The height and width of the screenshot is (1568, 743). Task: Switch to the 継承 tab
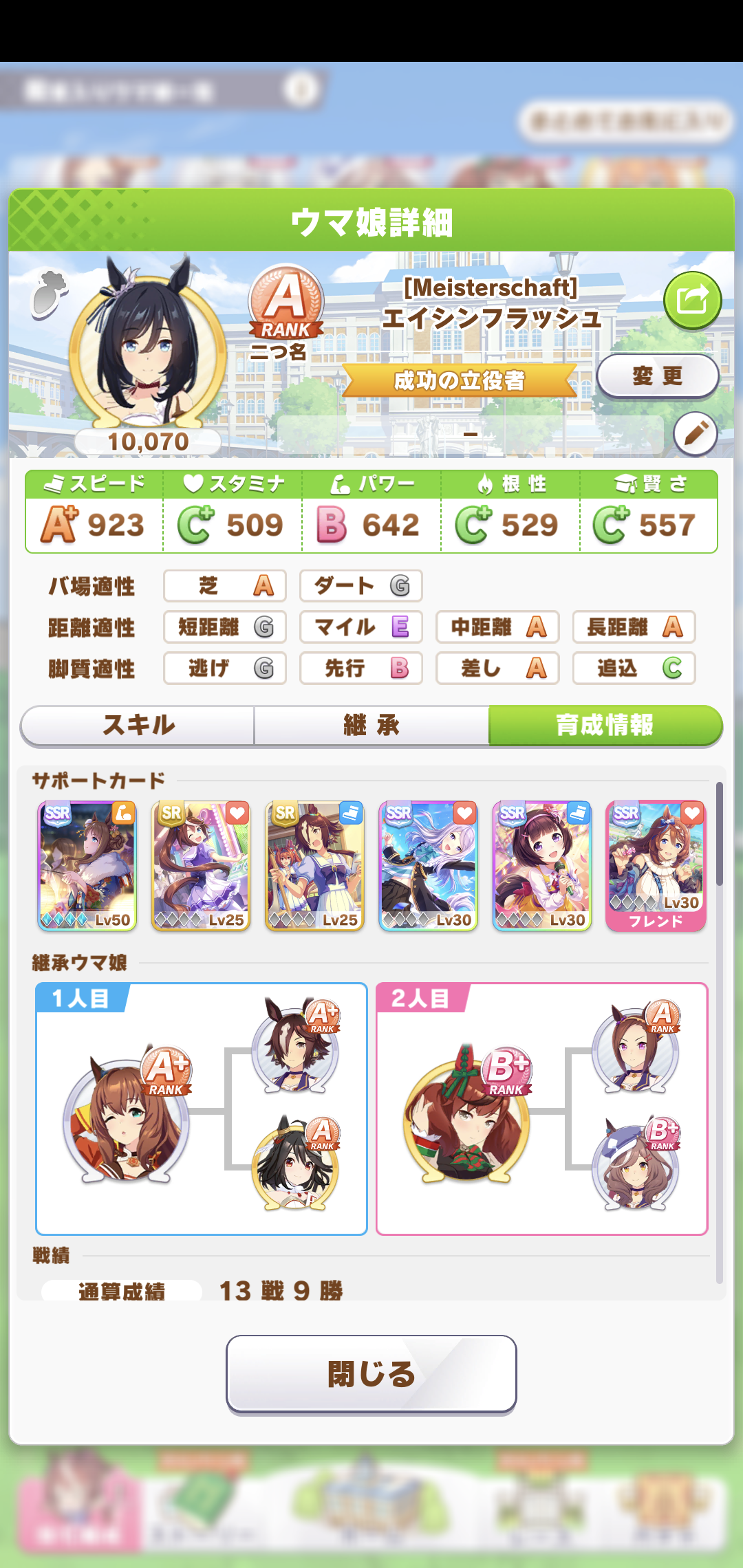(x=371, y=725)
